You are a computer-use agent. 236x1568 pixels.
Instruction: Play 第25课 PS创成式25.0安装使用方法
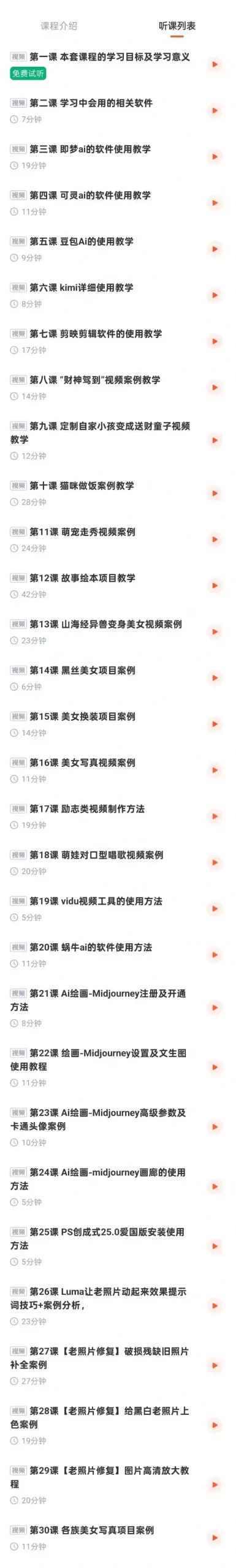click(215, 1246)
